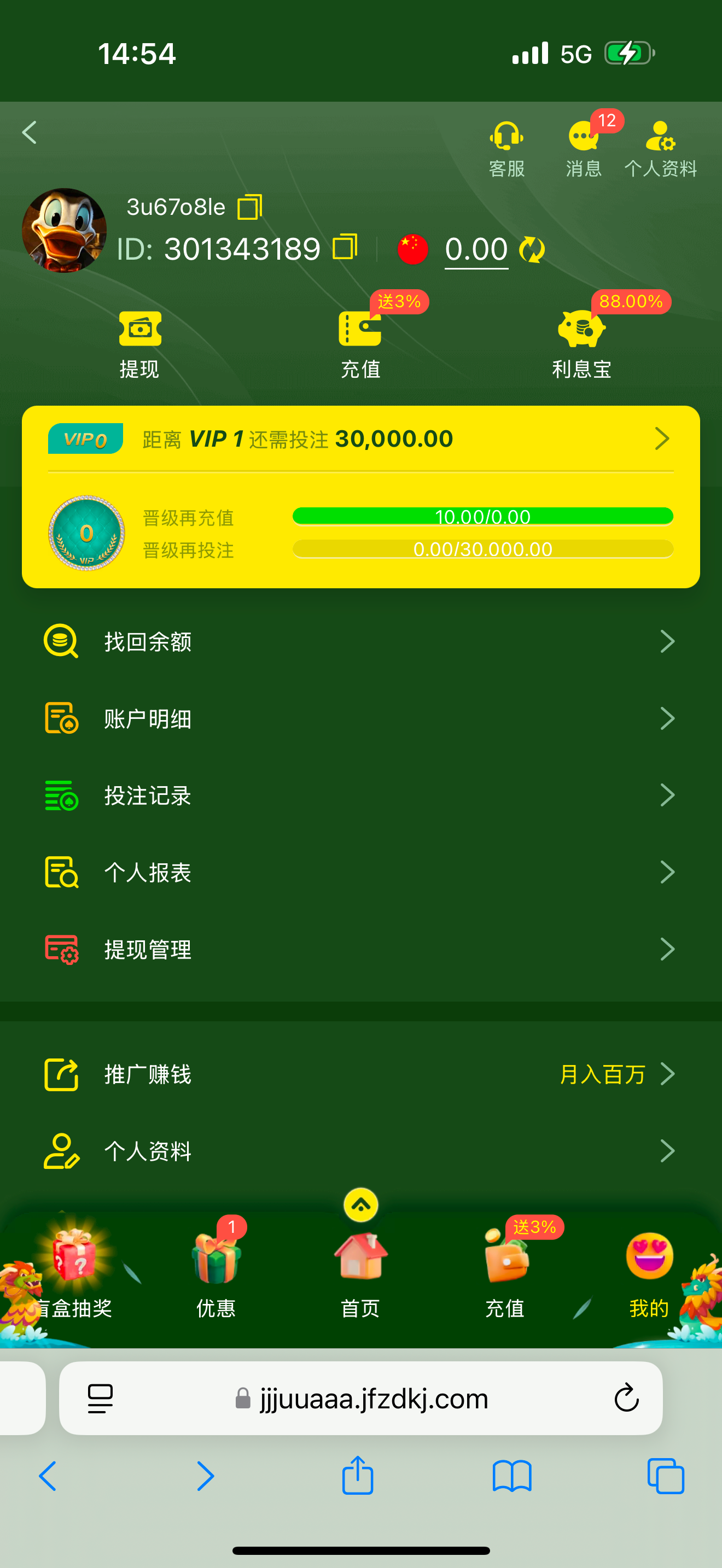Tap the duck avatar image
722x1568 pixels.
pos(64,232)
